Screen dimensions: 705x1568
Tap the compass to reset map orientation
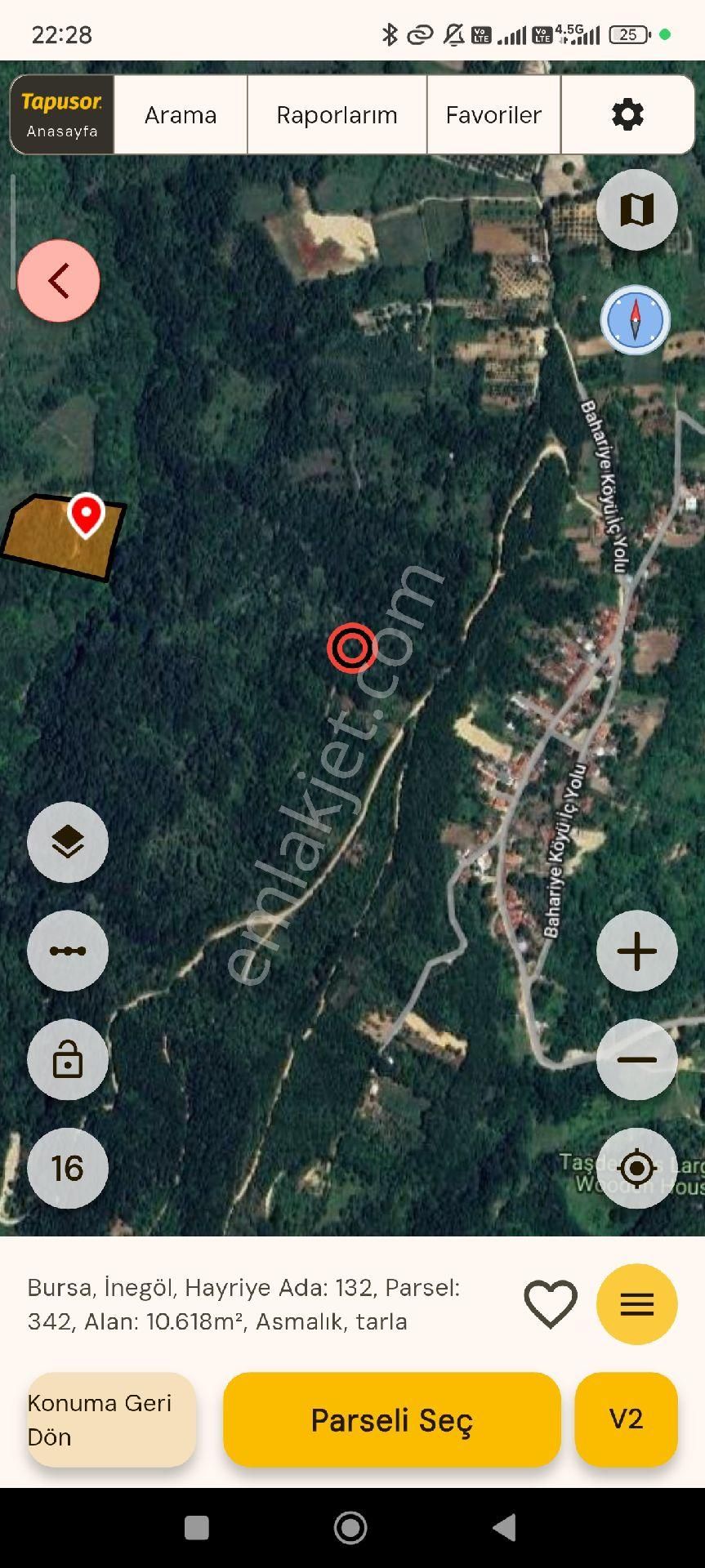(x=636, y=321)
